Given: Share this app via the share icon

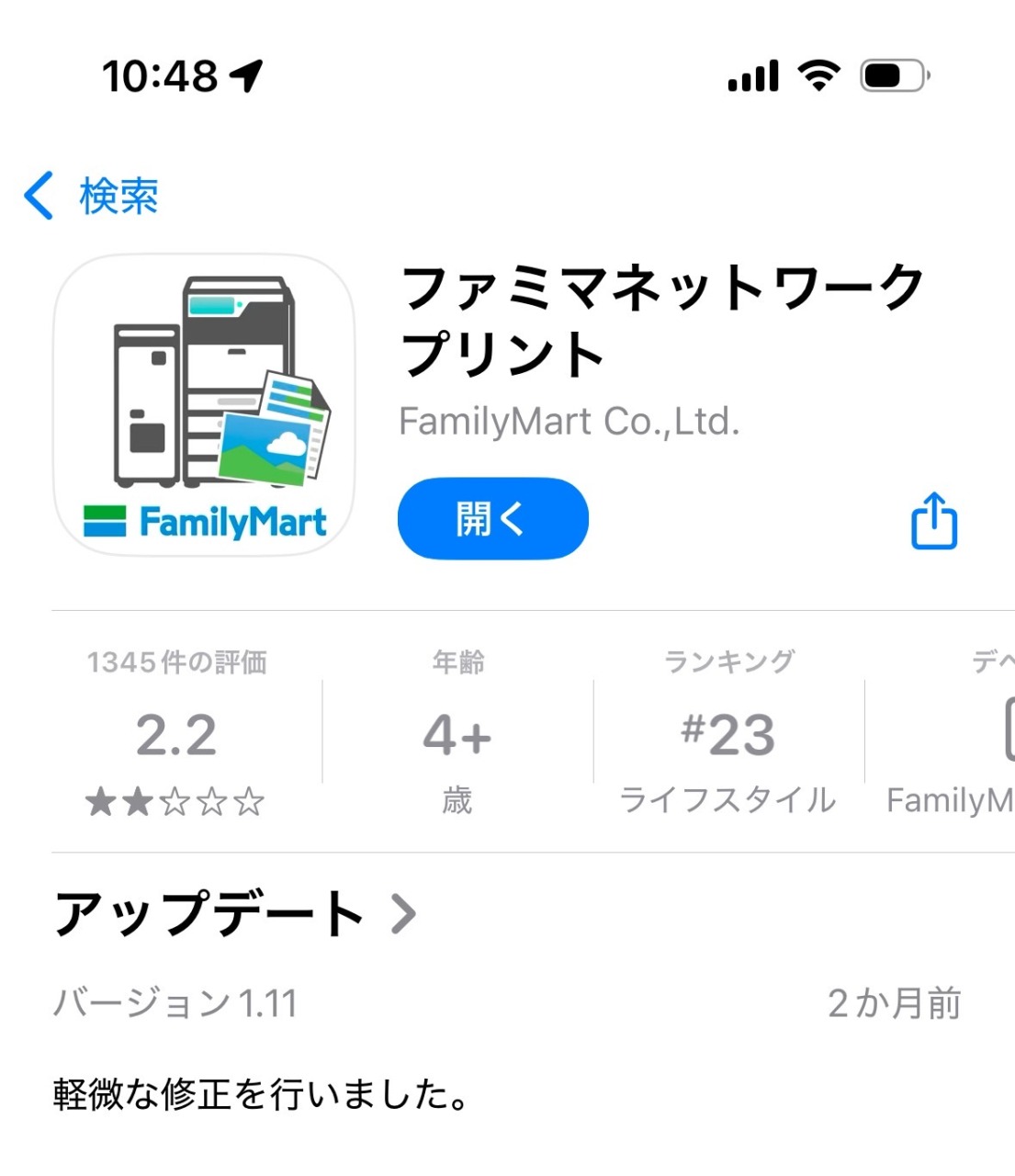Looking at the screenshot, I should (x=933, y=521).
